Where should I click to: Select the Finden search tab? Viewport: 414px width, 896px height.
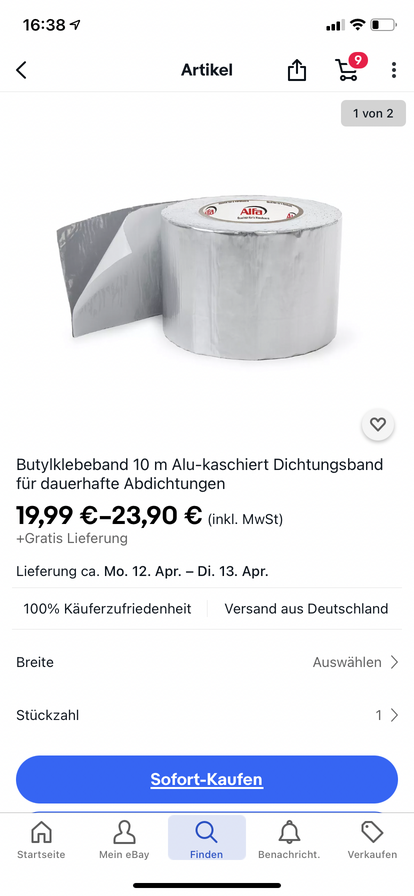207,838
